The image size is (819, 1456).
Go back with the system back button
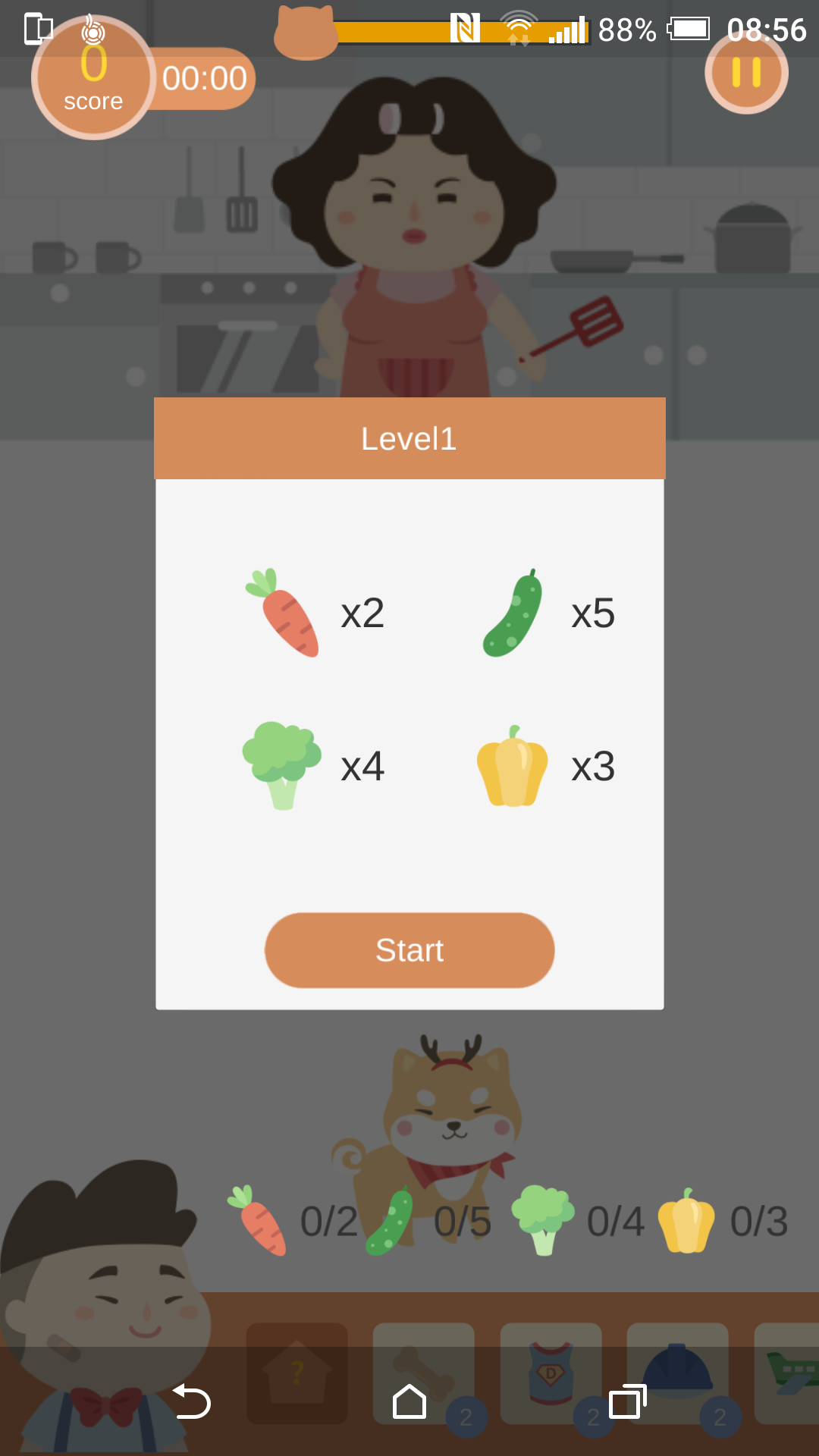(191, 1401)
